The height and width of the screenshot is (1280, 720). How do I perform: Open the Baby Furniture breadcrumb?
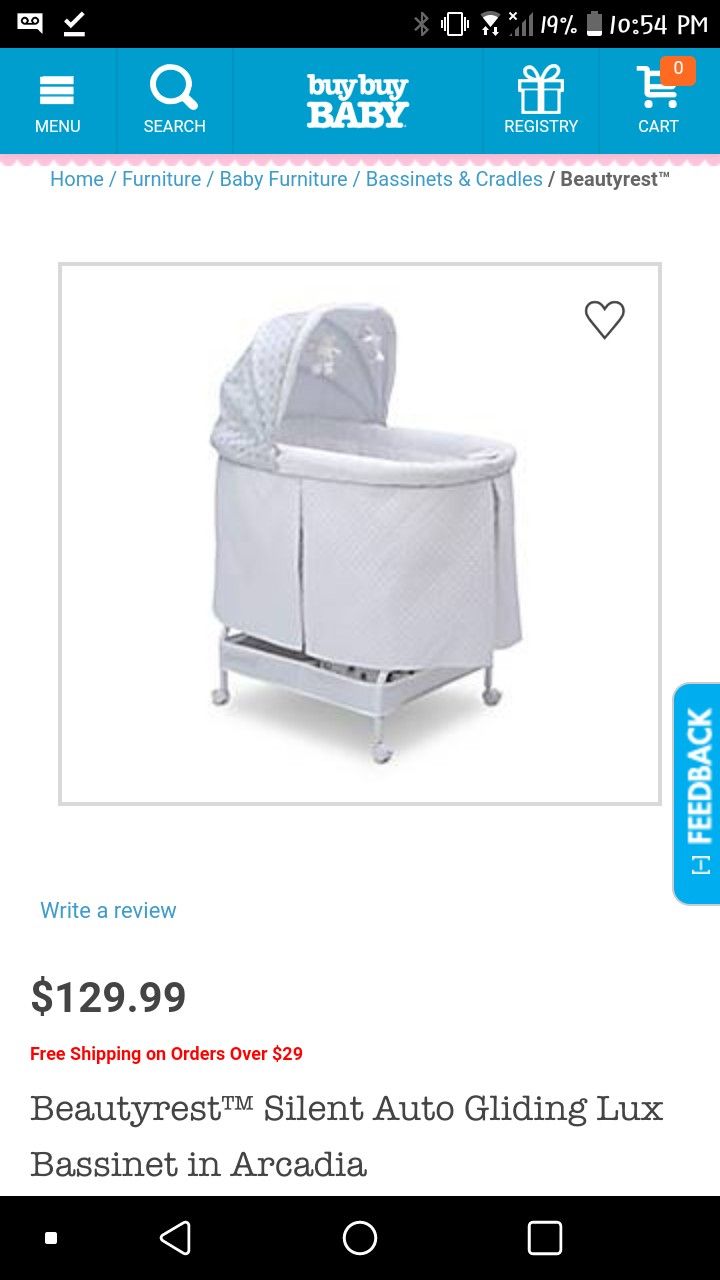(x=283, y=179)
